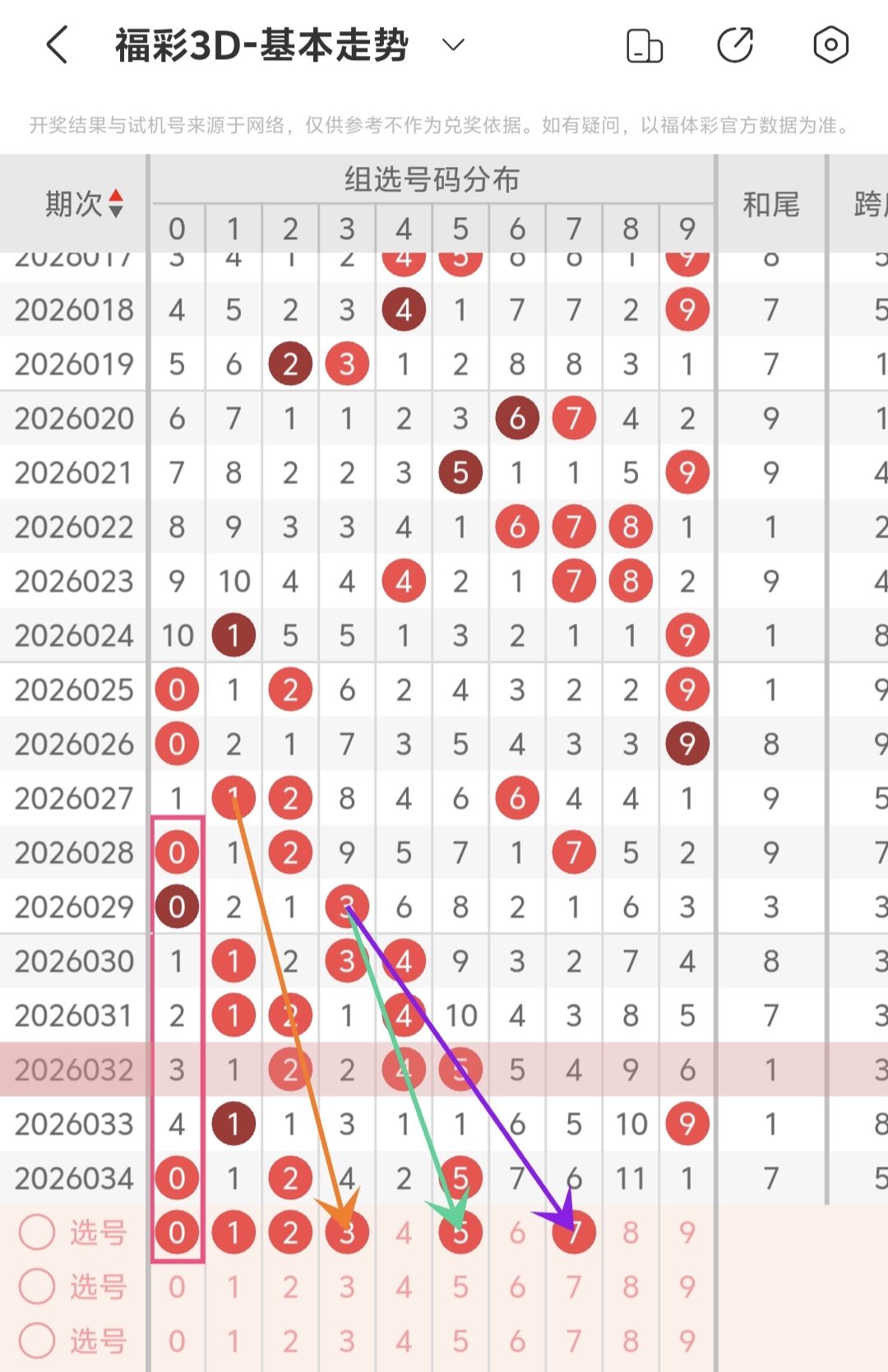Sort draws by 期次 column

point(85,203)
